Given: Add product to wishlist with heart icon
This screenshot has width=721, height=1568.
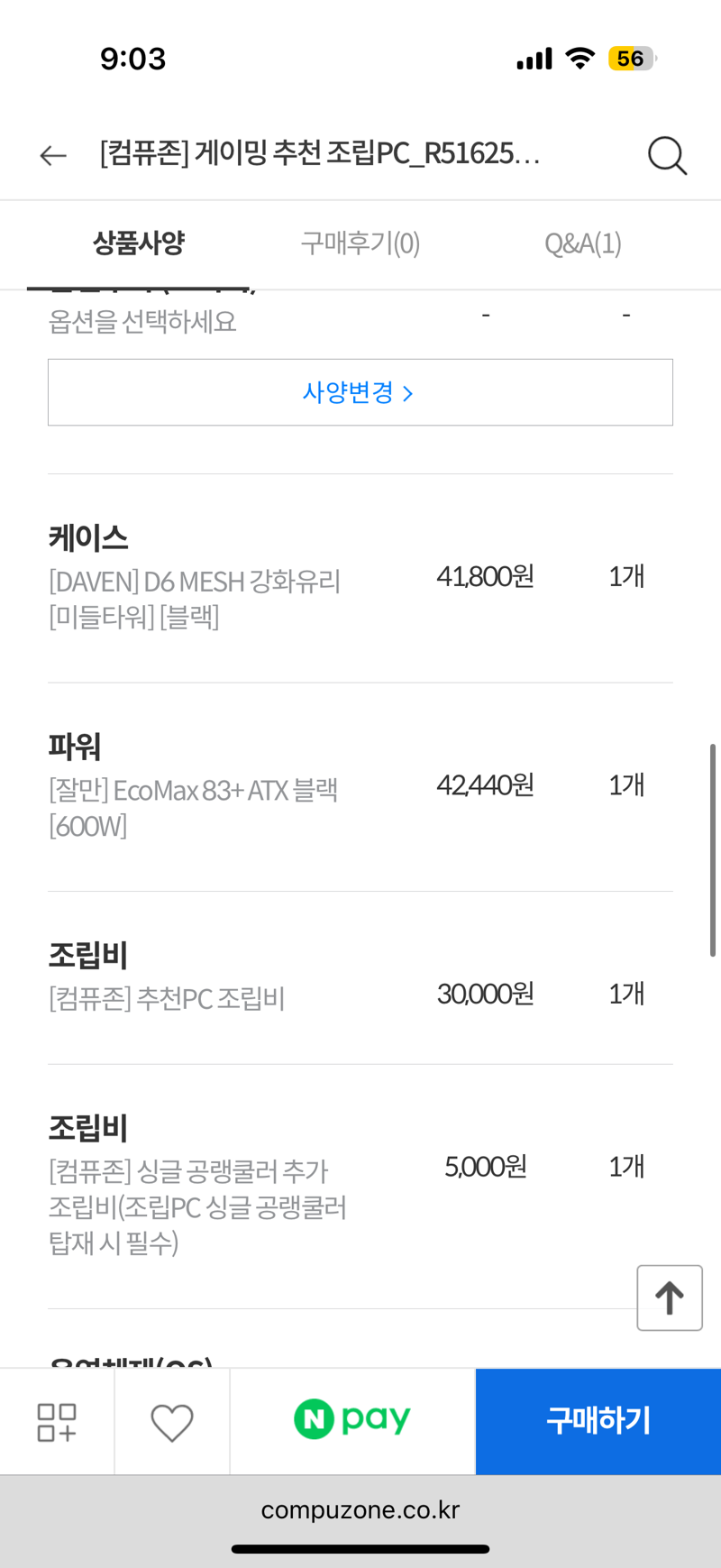Looking at the screenshot, I should point(172,1422).
